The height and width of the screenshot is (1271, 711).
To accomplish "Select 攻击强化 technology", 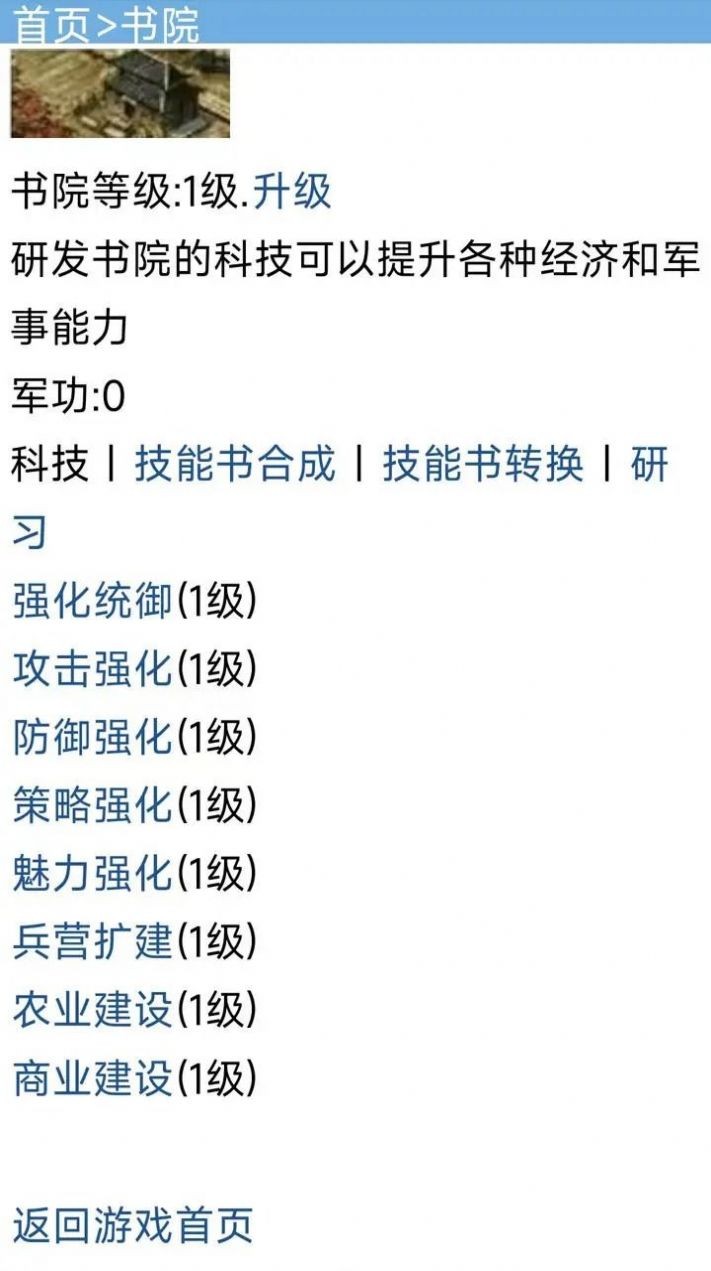I will click(x=92, y=669).
